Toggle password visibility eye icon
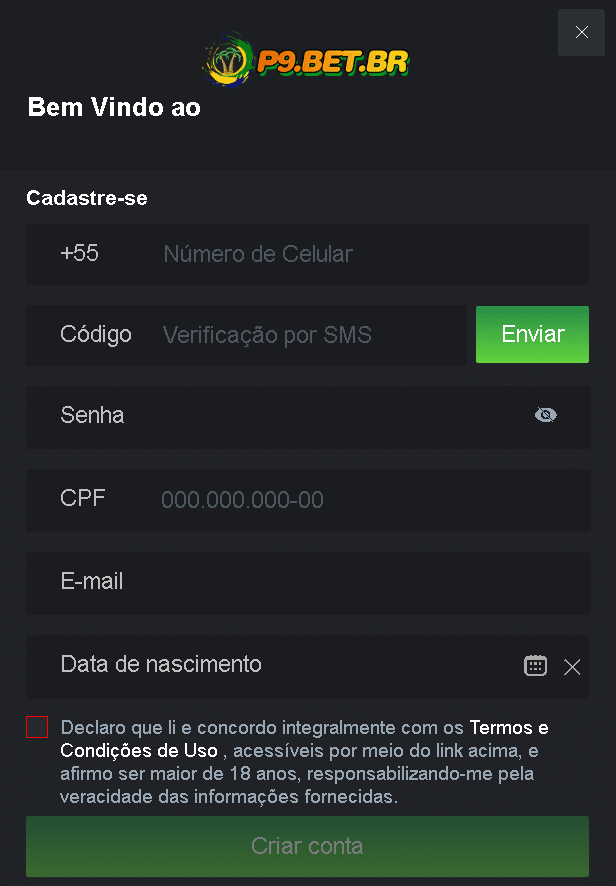Viewport: 616px width, 886px height. pyautogui.click(x=545, y=415)
